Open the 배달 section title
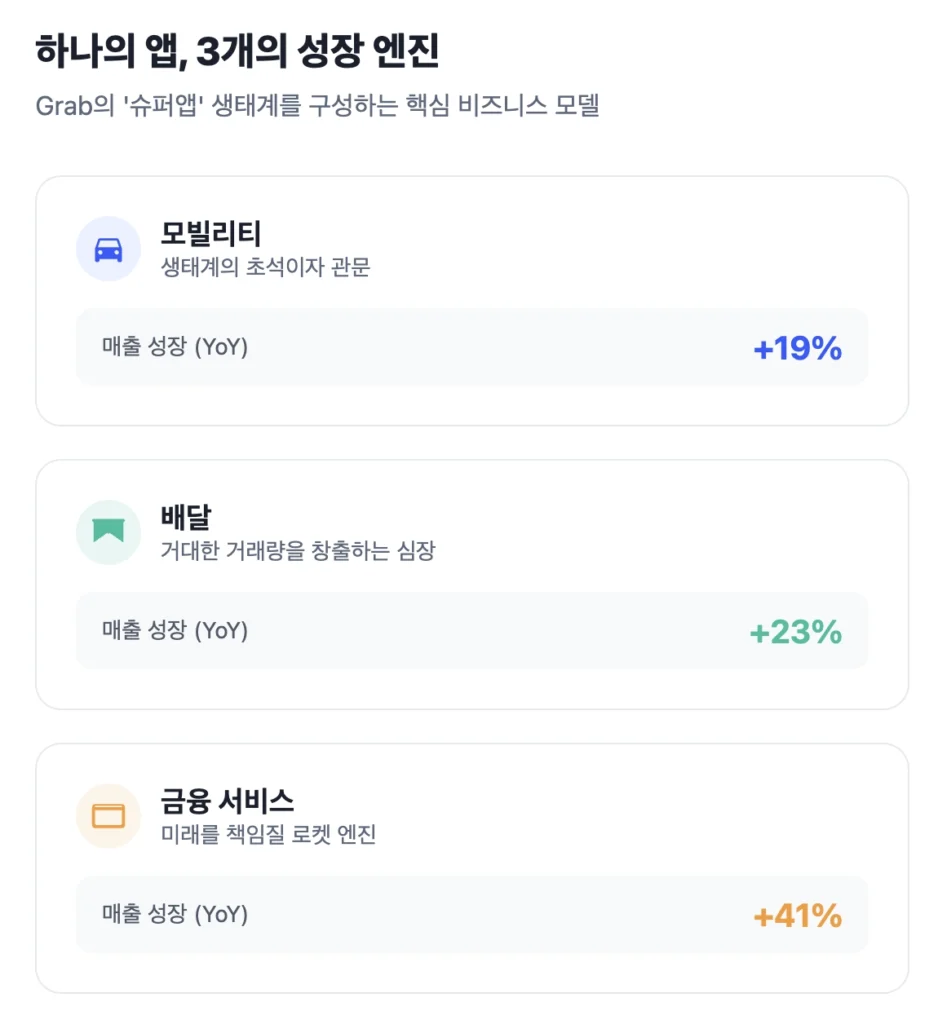The height and width of the screenshot is (1024, 938). (186, 516)
